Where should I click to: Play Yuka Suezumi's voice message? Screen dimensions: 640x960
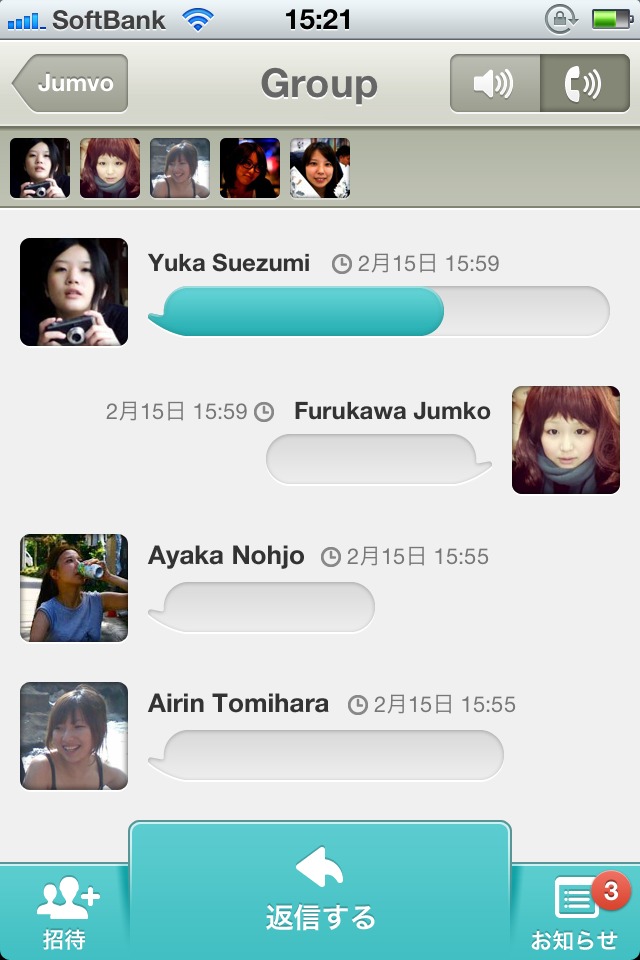pos(380,311)
